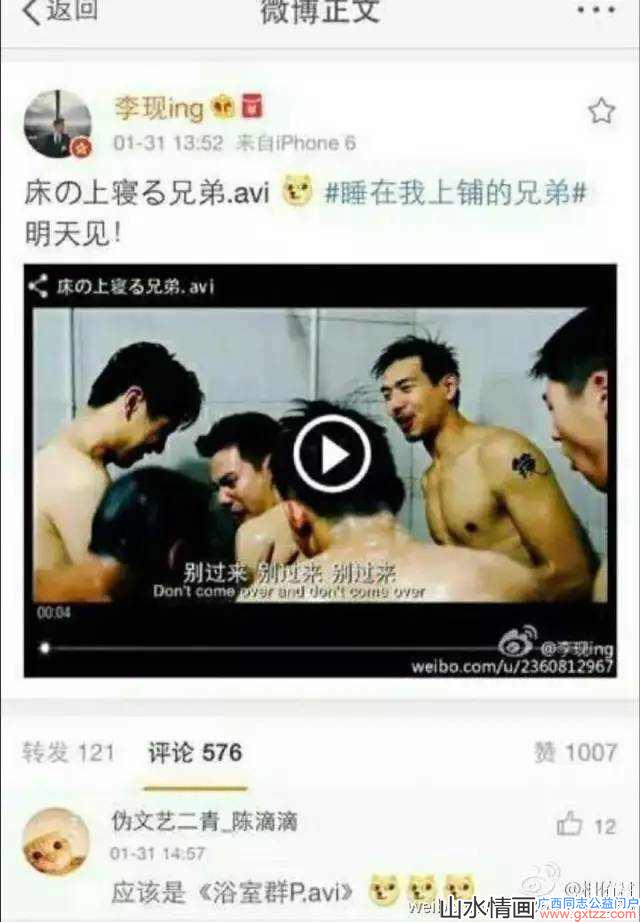Open the overflow menu with three dots
The width and height of the screenshot is (640, 922).
click(596, 12)
